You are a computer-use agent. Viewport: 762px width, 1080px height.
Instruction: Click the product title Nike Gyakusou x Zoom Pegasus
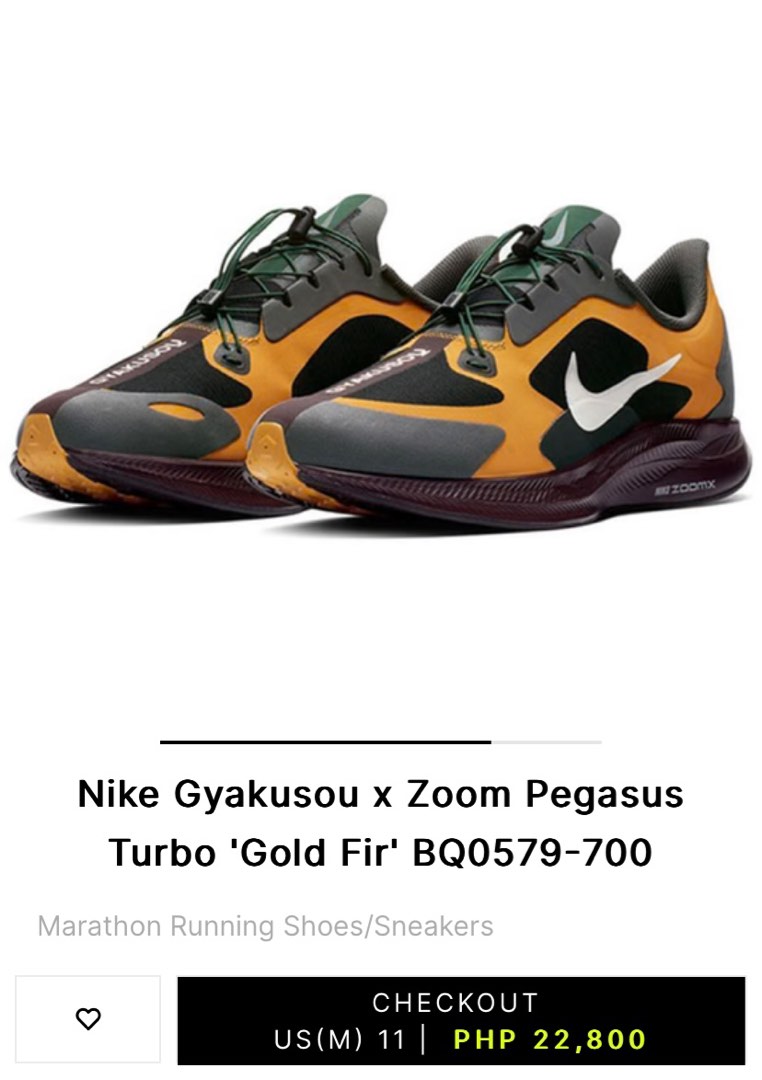[380, 795]
